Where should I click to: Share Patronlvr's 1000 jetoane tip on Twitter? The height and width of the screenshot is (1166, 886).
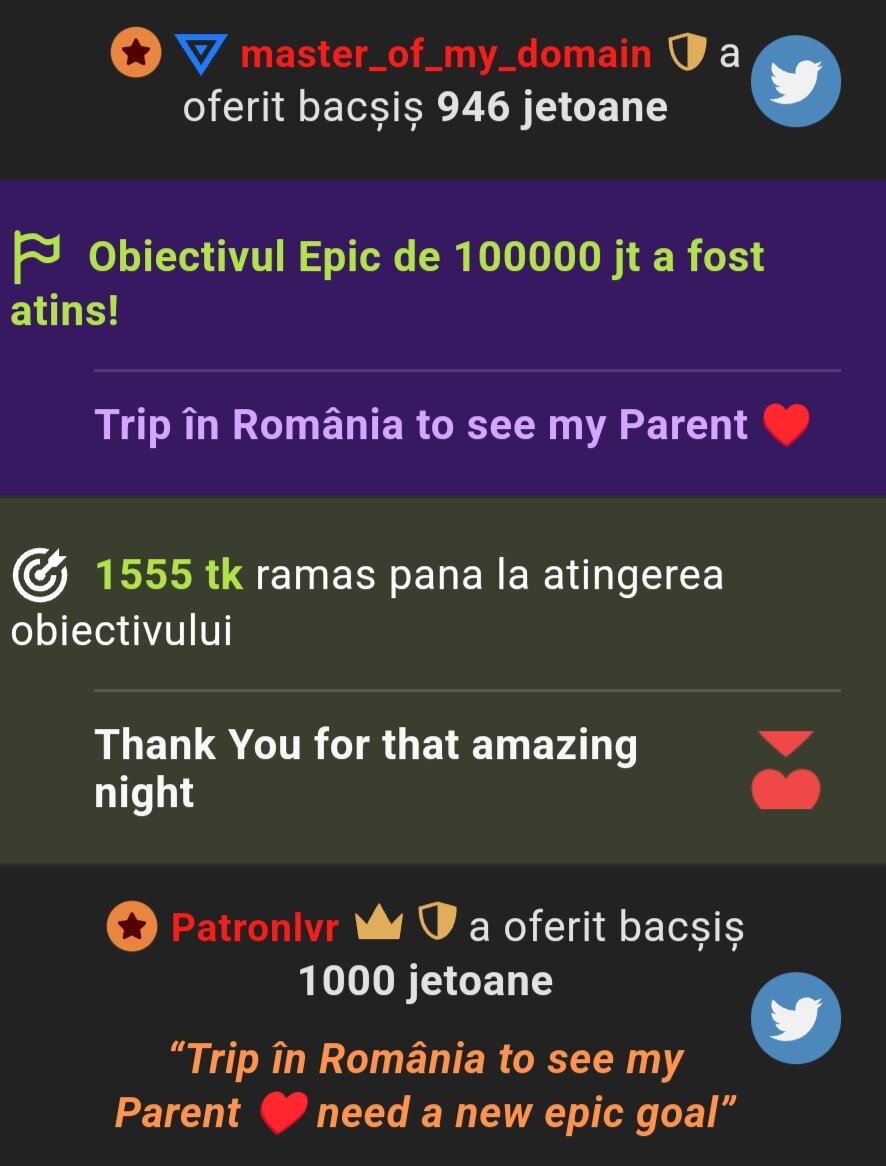pyautogui.click(x=795, y=1018)
